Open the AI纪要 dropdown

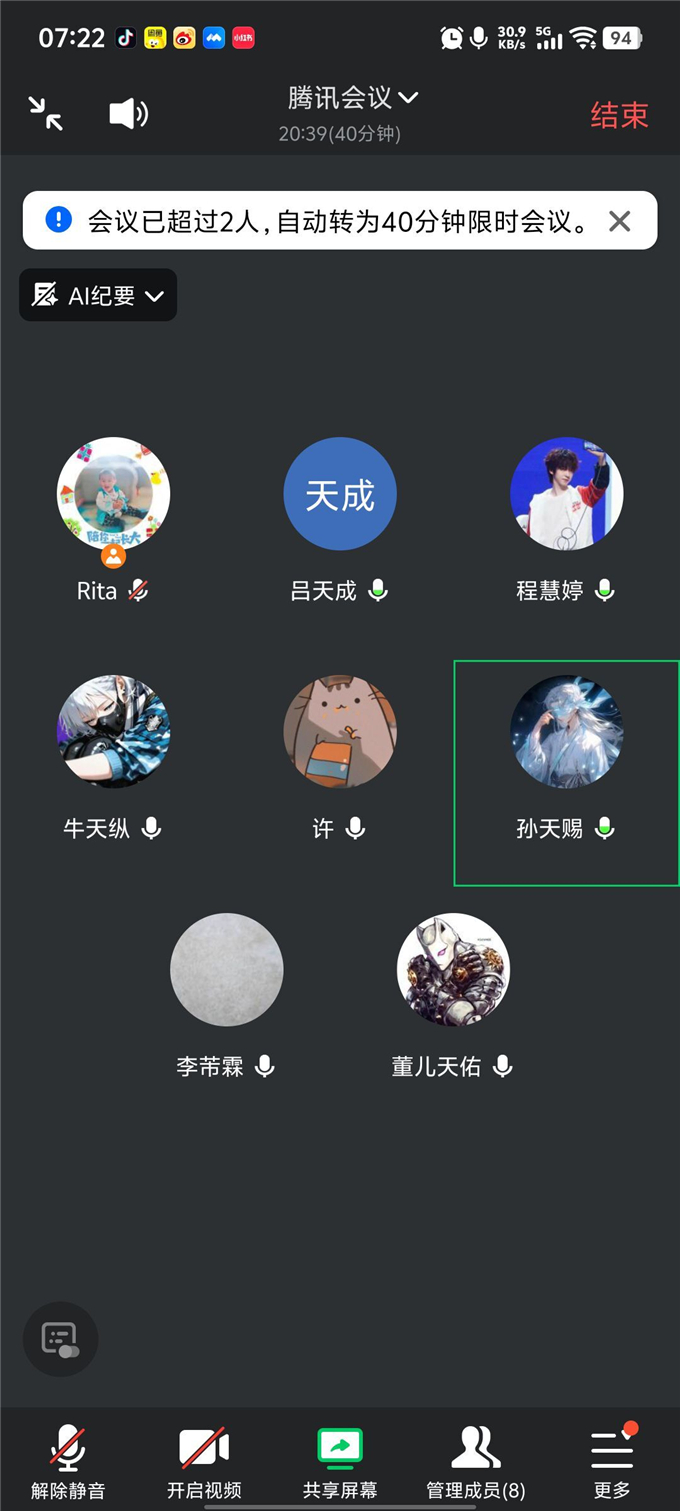pyautogui.click(x=98, y=295)
